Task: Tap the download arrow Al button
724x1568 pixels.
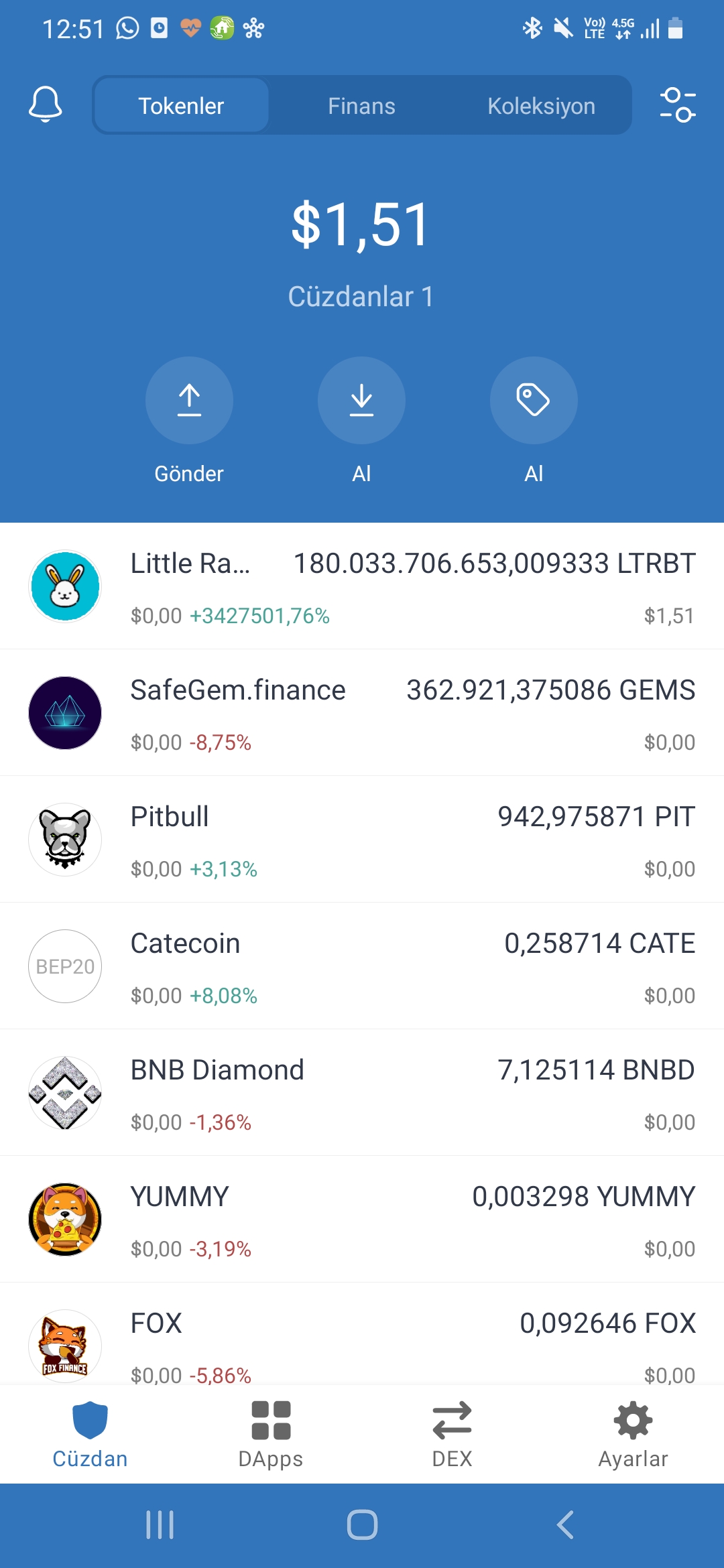Action: coord(361,400)
